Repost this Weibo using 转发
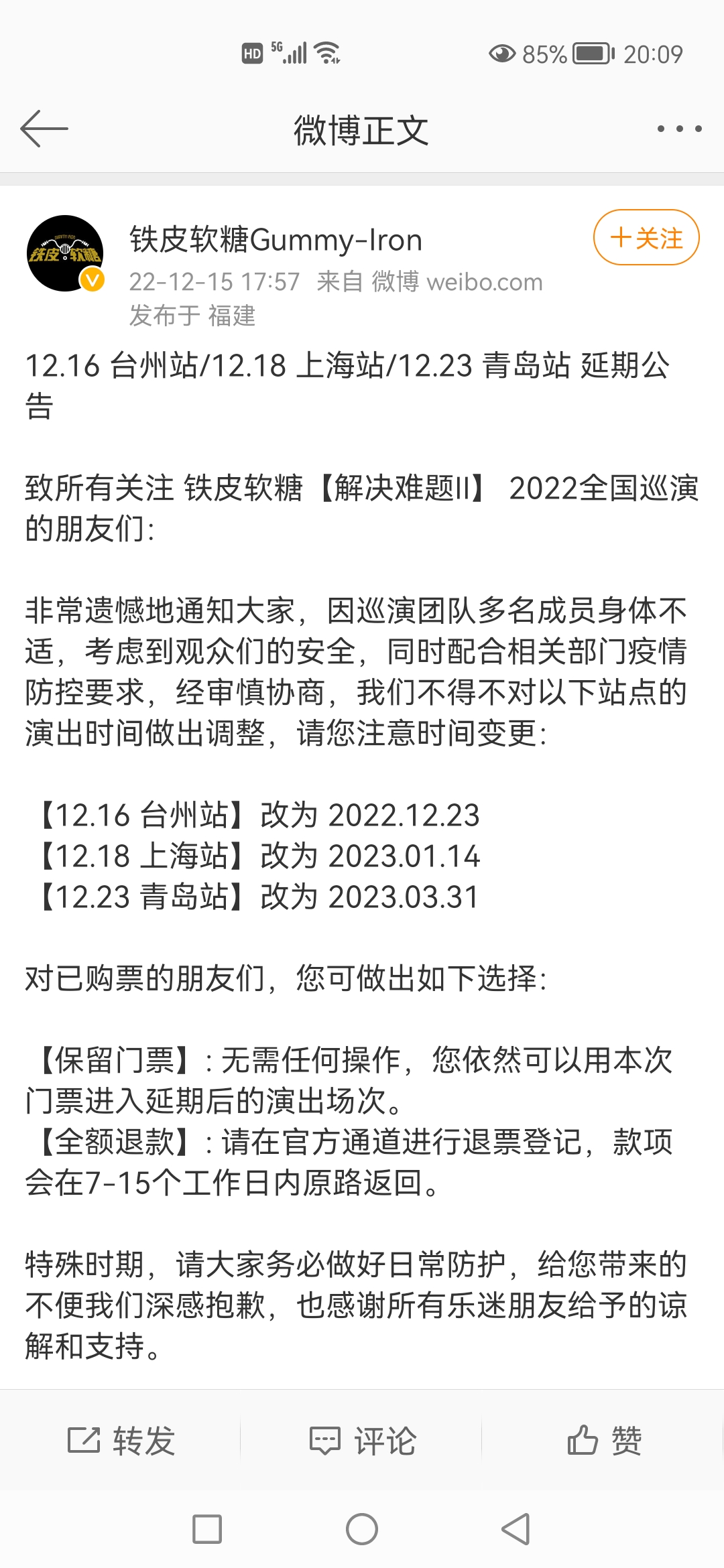724x1568 pixels. click(x=121, y=1441)
